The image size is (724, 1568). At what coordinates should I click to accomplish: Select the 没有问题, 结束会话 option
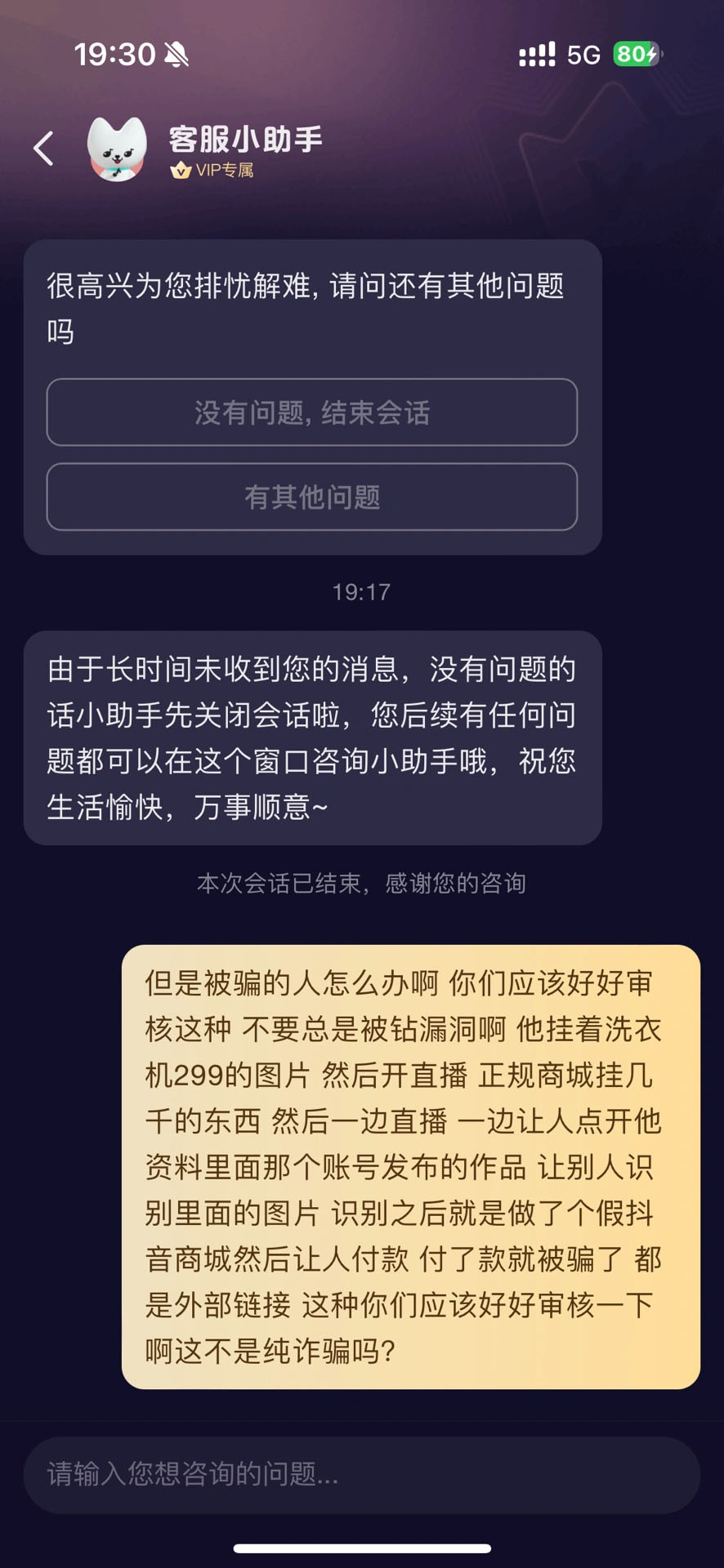312,412
